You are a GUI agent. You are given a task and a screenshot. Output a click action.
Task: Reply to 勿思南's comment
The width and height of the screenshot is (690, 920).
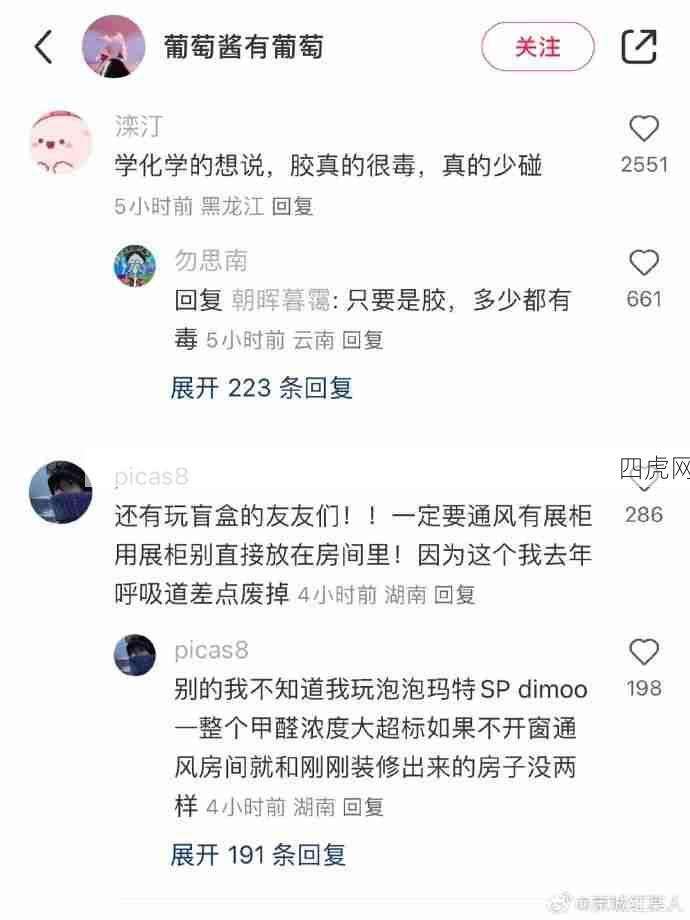pyautogui.click(x=363, y=340)
